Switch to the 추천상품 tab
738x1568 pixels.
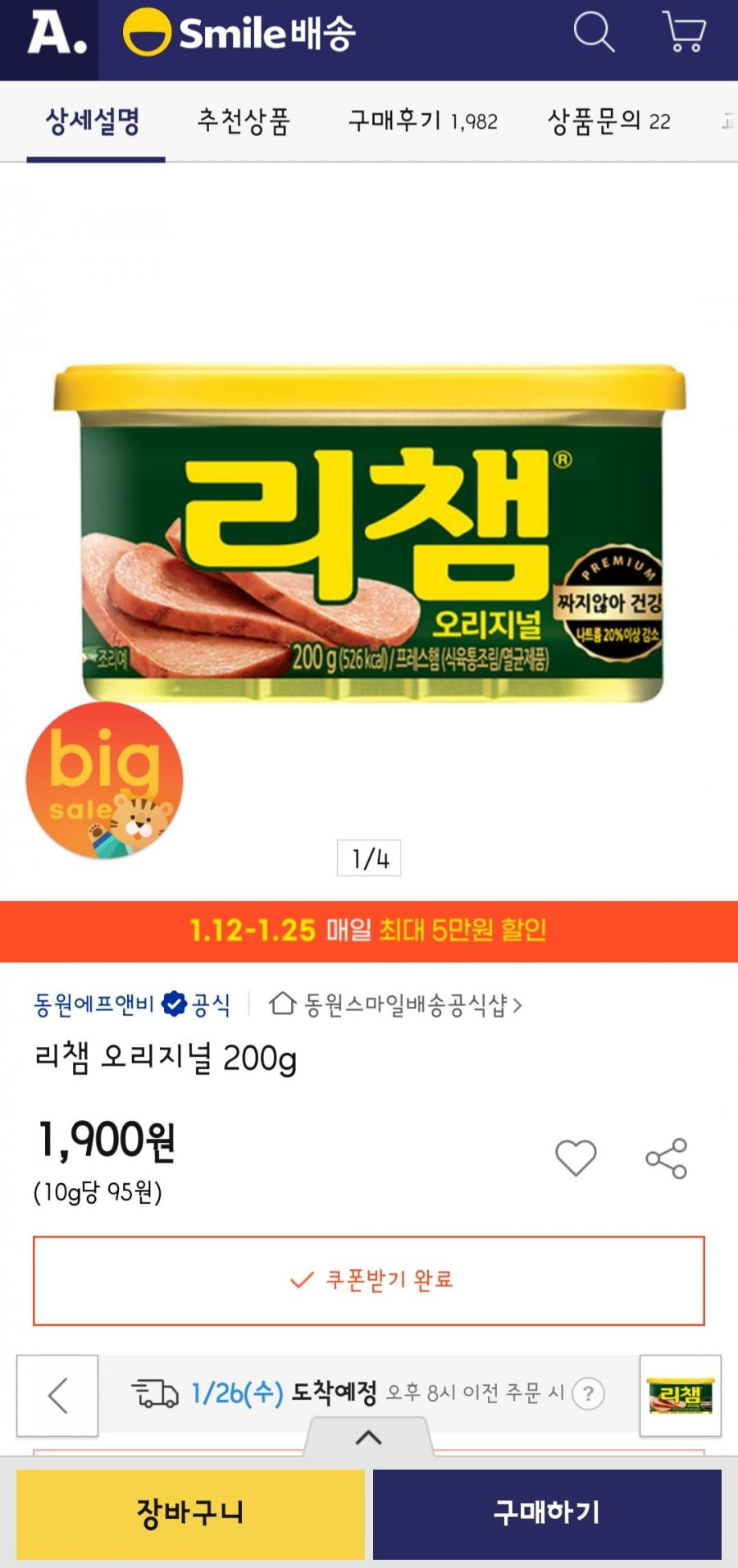pyautogui.click(x=244, y=121)
